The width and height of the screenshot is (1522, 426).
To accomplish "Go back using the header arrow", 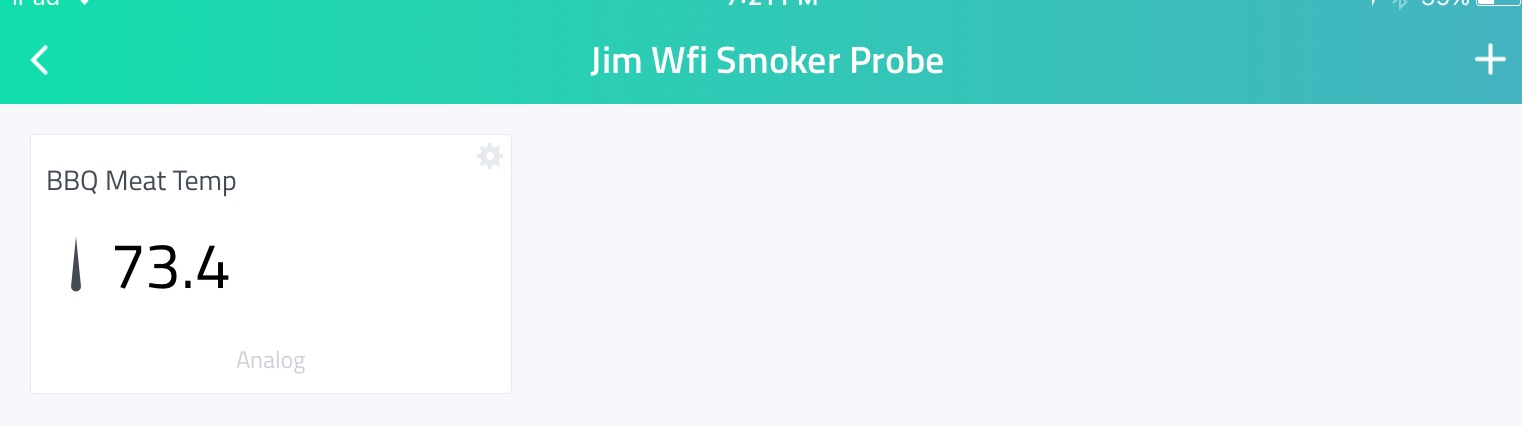I will [39, 61].
